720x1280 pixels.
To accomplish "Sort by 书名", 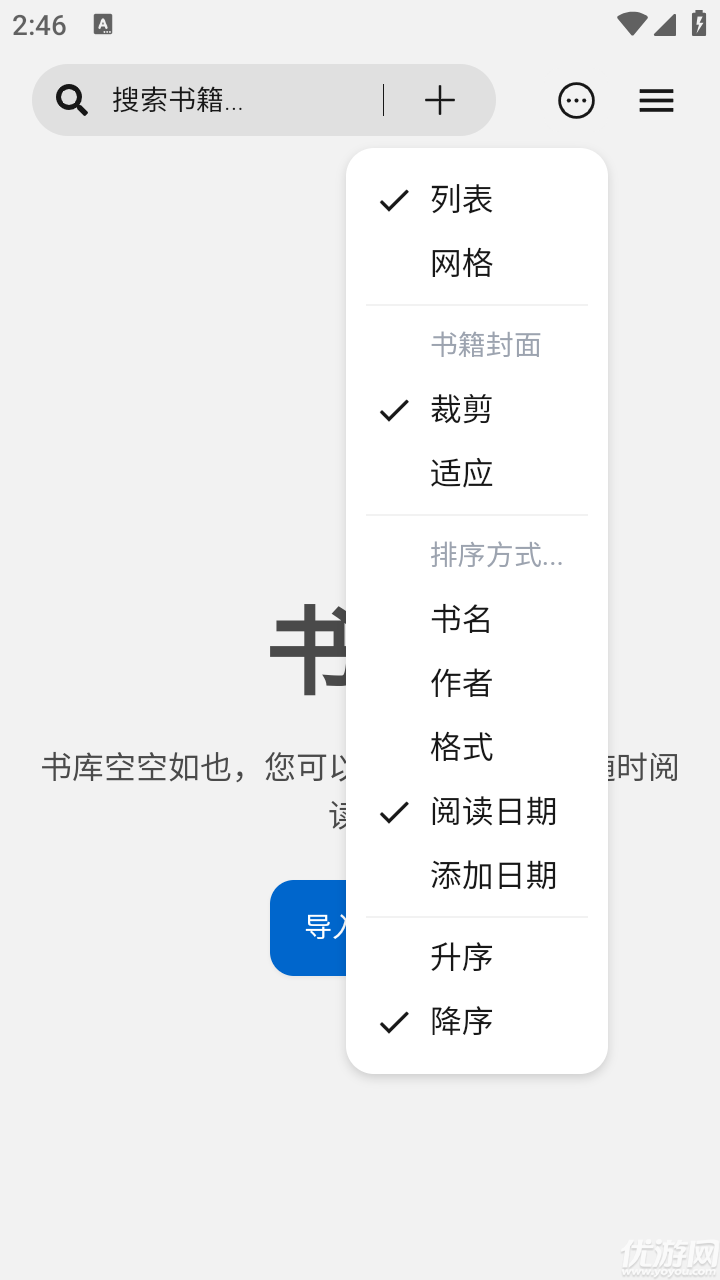I will [462, 620].
